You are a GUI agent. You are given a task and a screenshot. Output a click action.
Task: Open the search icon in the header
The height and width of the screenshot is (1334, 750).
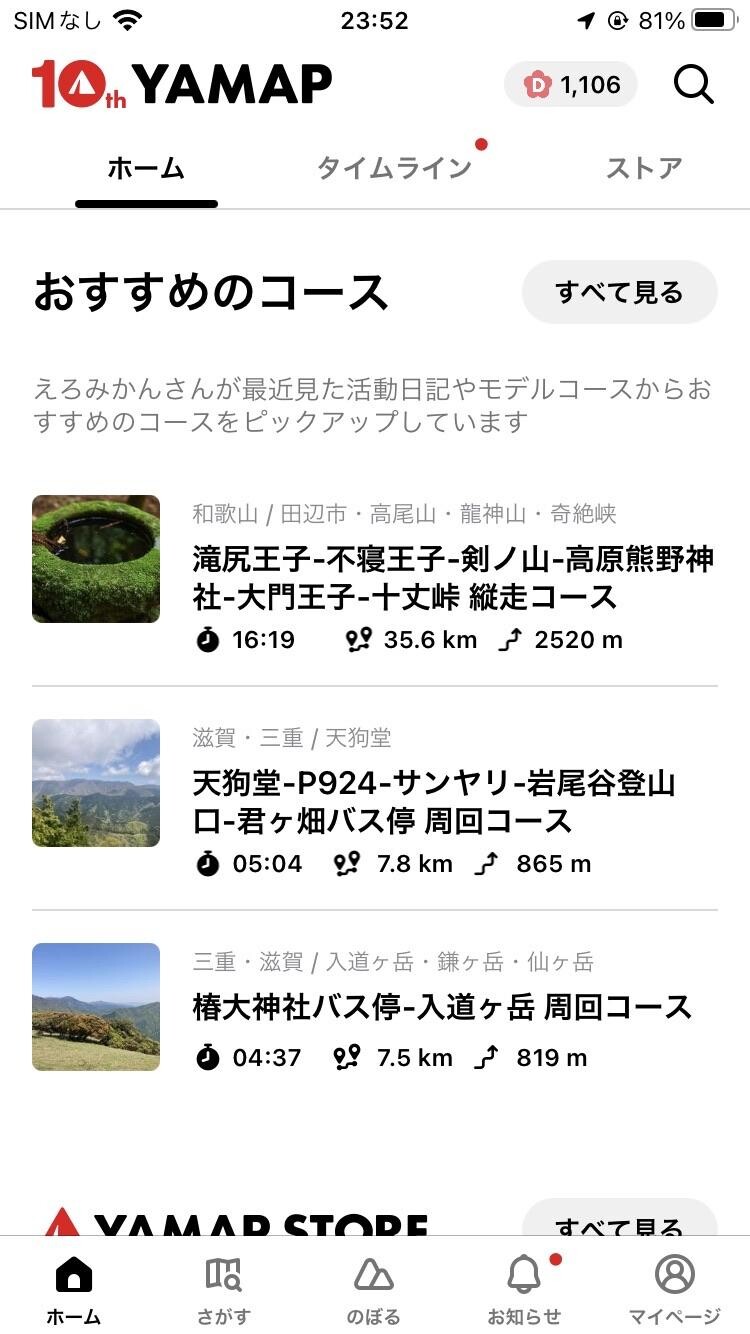pyautogui.click(x=693, y=85)
